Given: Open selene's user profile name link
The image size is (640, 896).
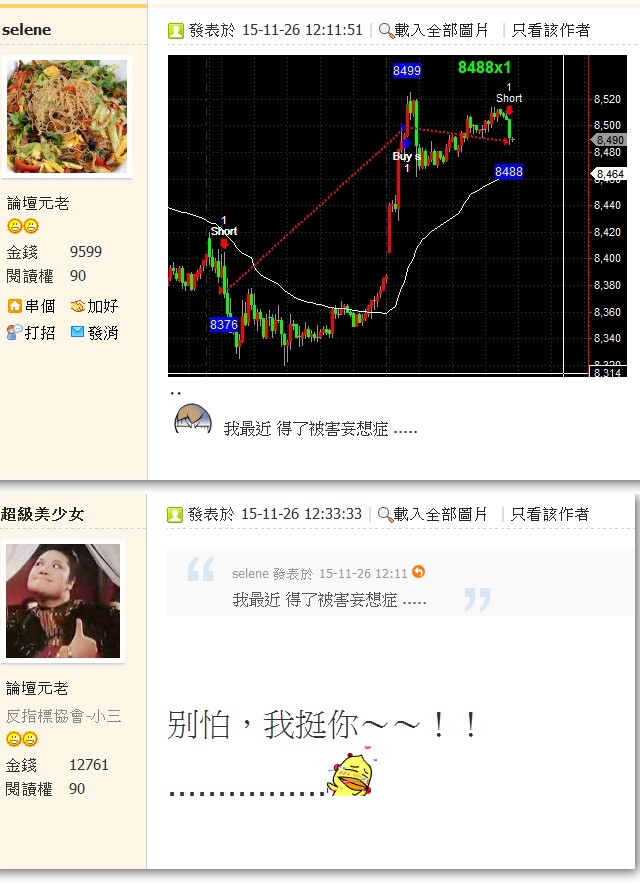Looking at the screenshot, I should 27,30.
